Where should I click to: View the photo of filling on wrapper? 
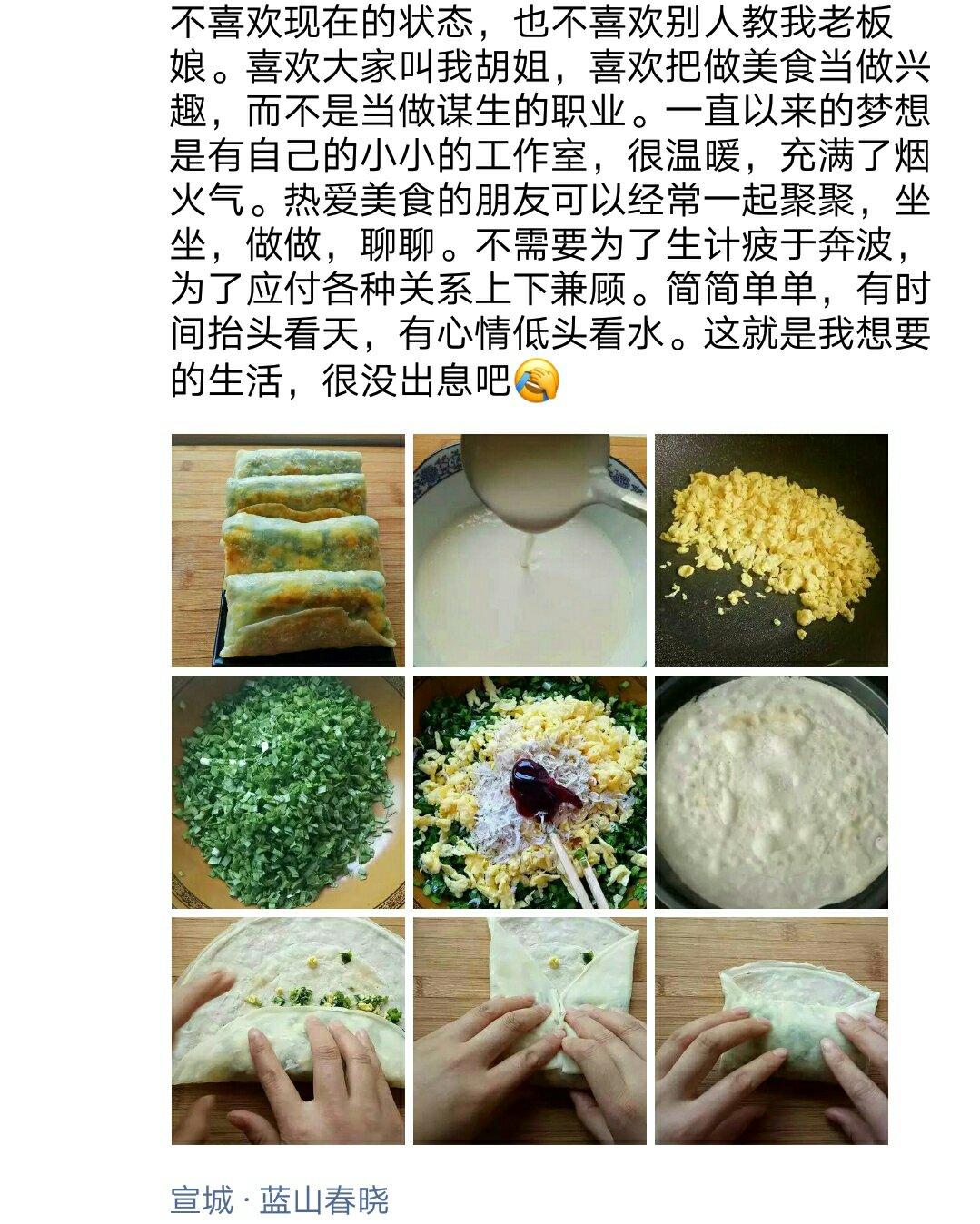click(288, 1031)
